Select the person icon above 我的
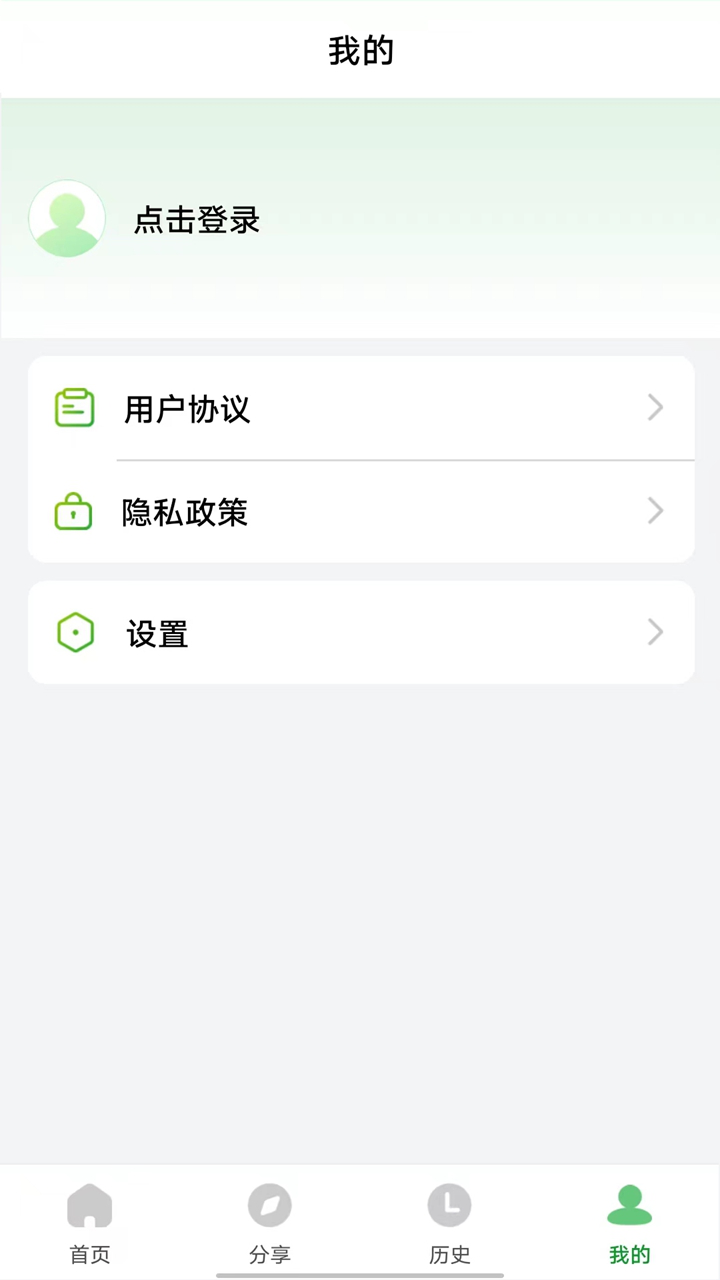Screen dimensions: 720x1280 (629, 1205)
